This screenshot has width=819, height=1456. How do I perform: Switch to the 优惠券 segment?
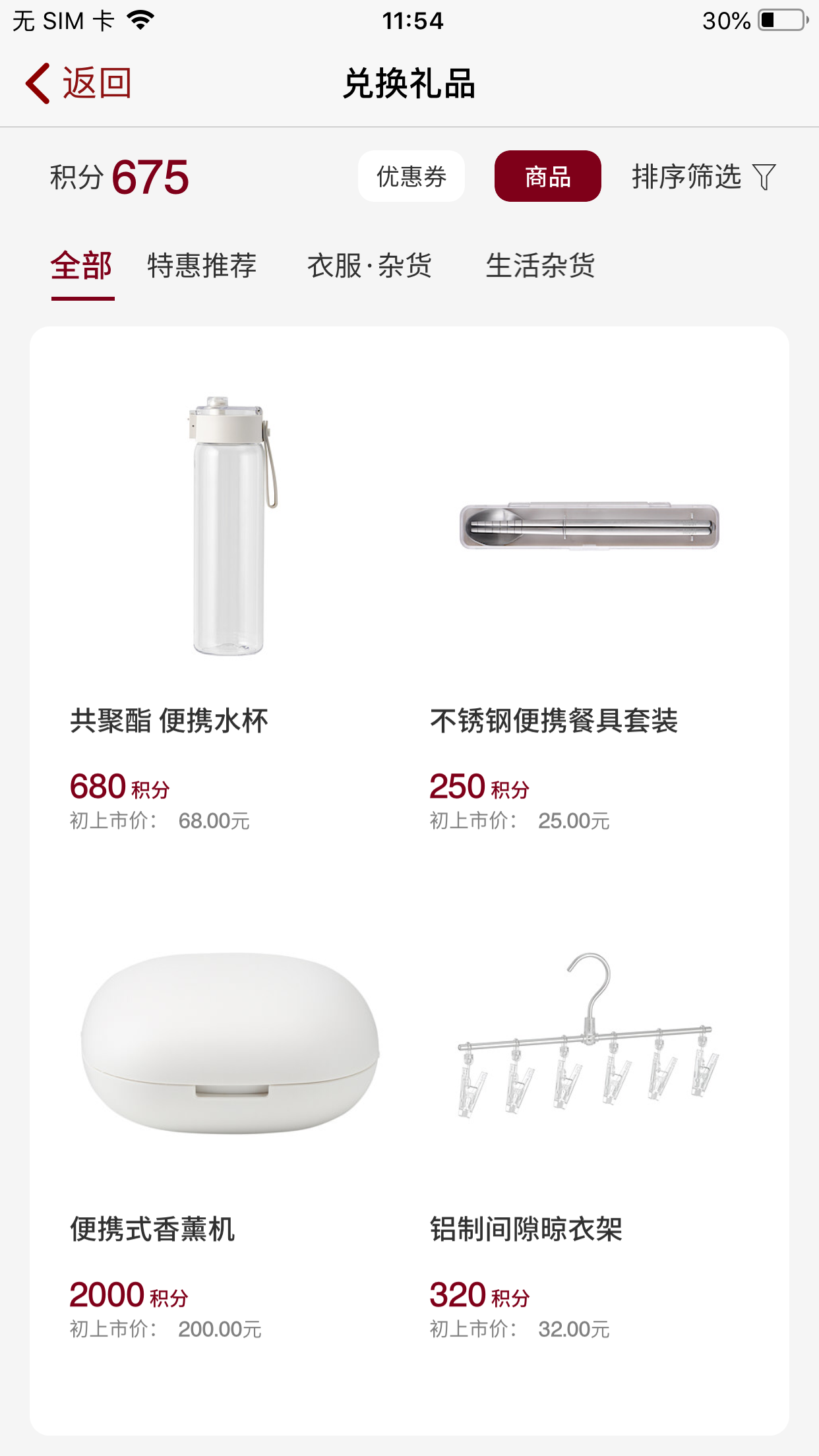point(411,177)
